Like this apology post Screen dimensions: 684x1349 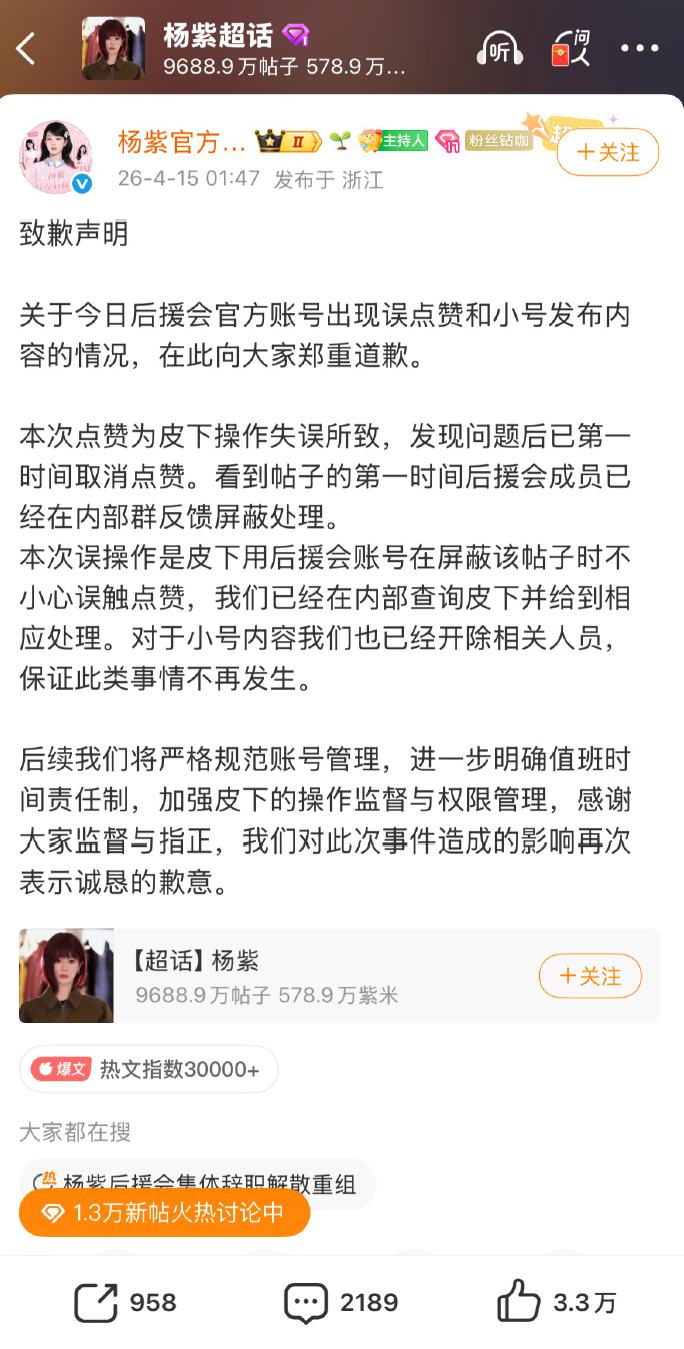[x=556, y=1303]
